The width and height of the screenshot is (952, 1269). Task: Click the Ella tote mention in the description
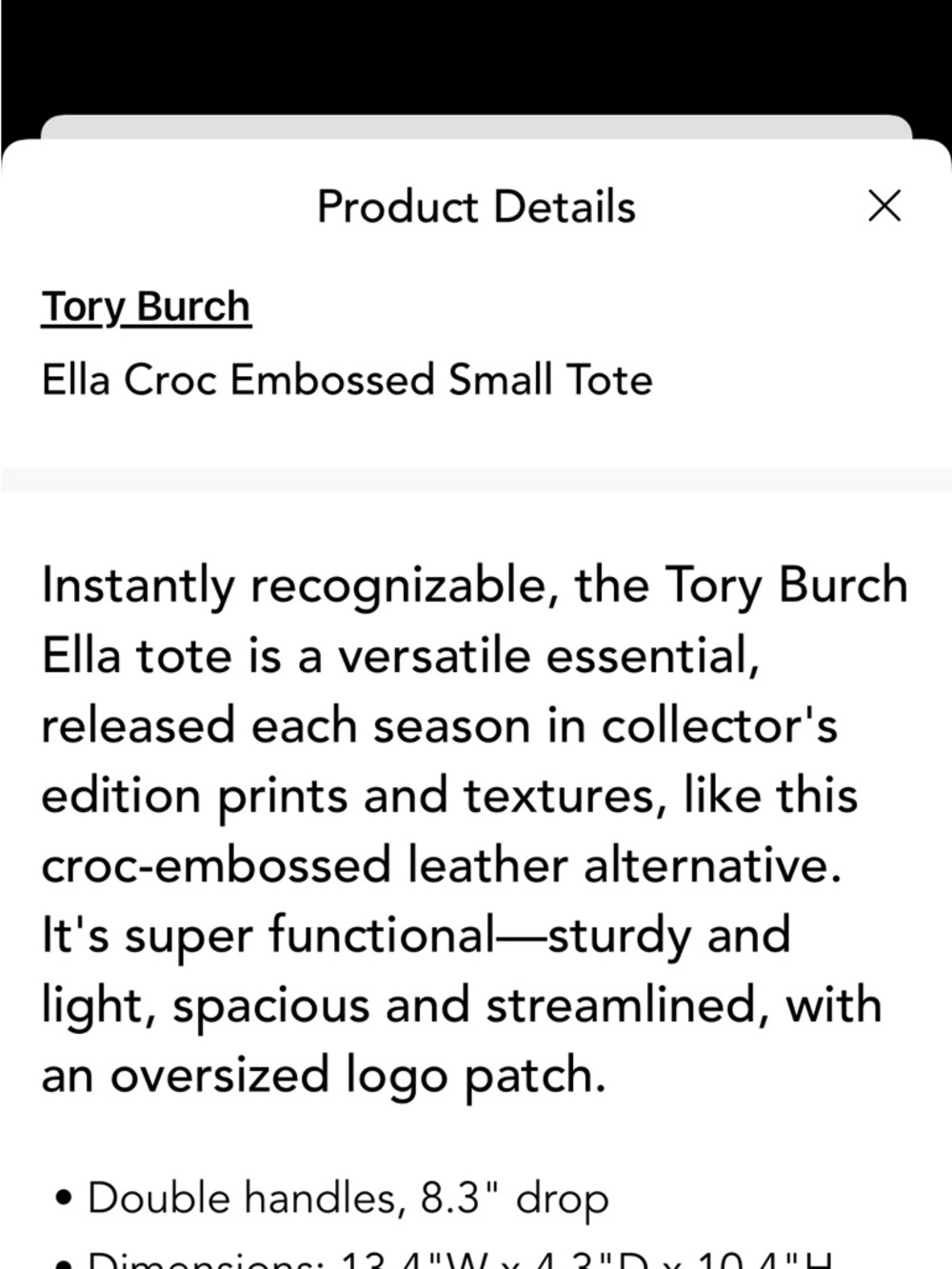(124, 654)
